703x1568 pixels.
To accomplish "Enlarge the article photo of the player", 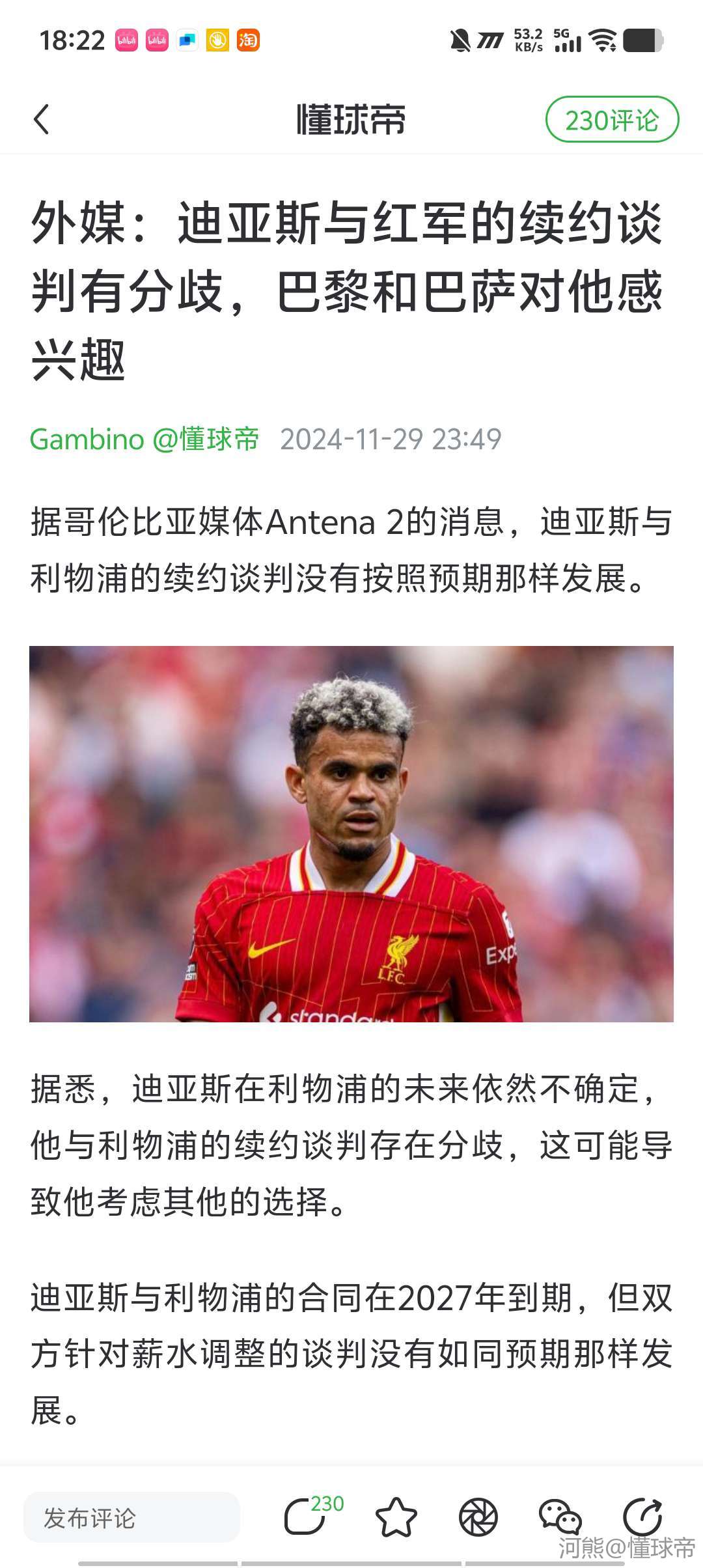I will point(351,833).
